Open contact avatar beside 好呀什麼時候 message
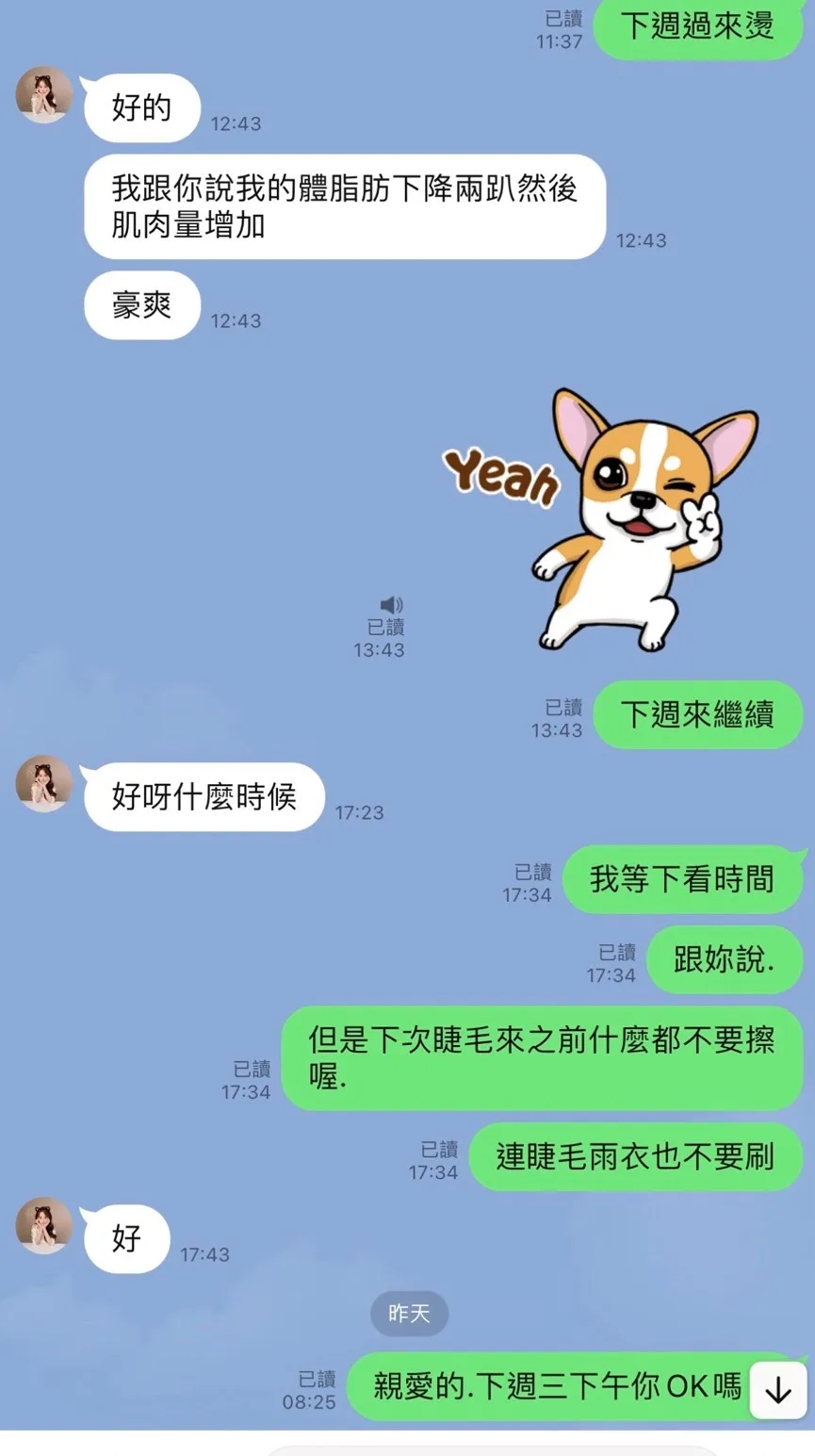815x1456 pixels. (x=44, y=783)
